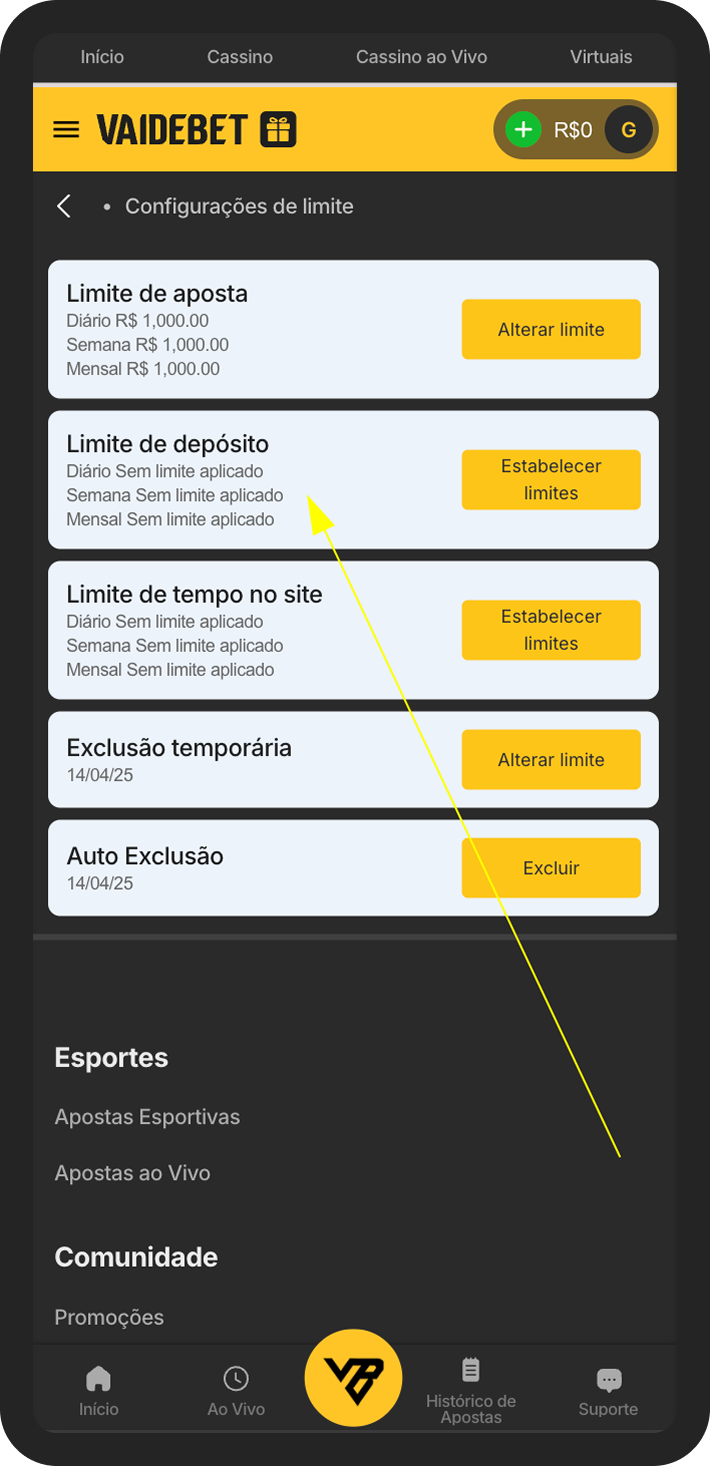Open the hamburger drawer menu
Viewport: 710px width, 1466px height.
coord(66,130)
